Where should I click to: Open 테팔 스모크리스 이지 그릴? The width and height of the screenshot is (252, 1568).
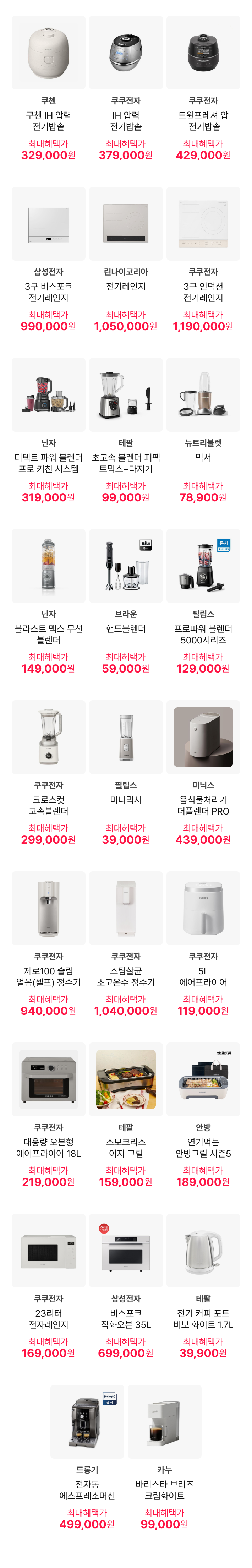tap(125, 1079)
